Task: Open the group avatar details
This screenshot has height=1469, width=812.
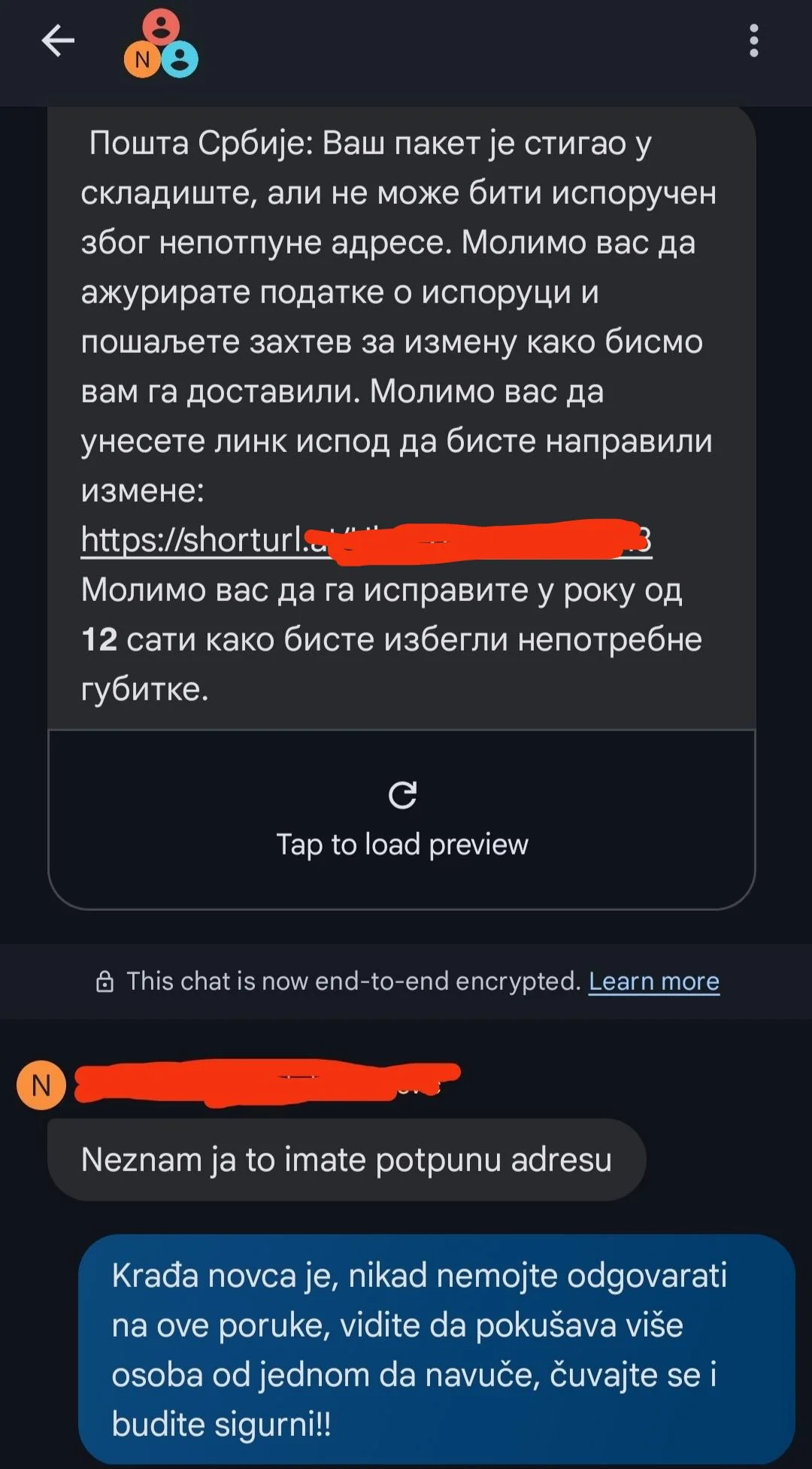Action: [161, 44]
